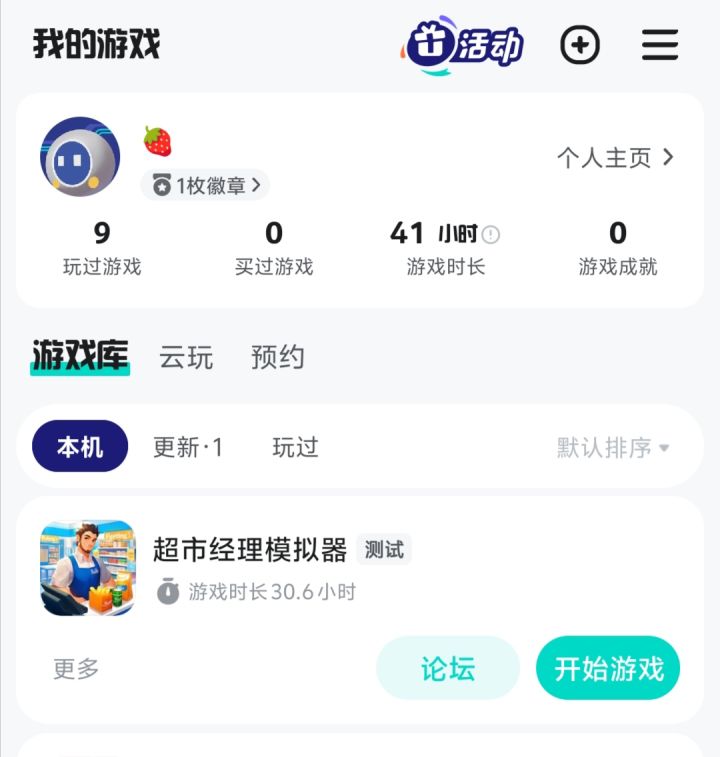The height and width of the screenshot is (757, 720).
Task: Show the 玩过 games filter
Action: click(x=295, y=447)
